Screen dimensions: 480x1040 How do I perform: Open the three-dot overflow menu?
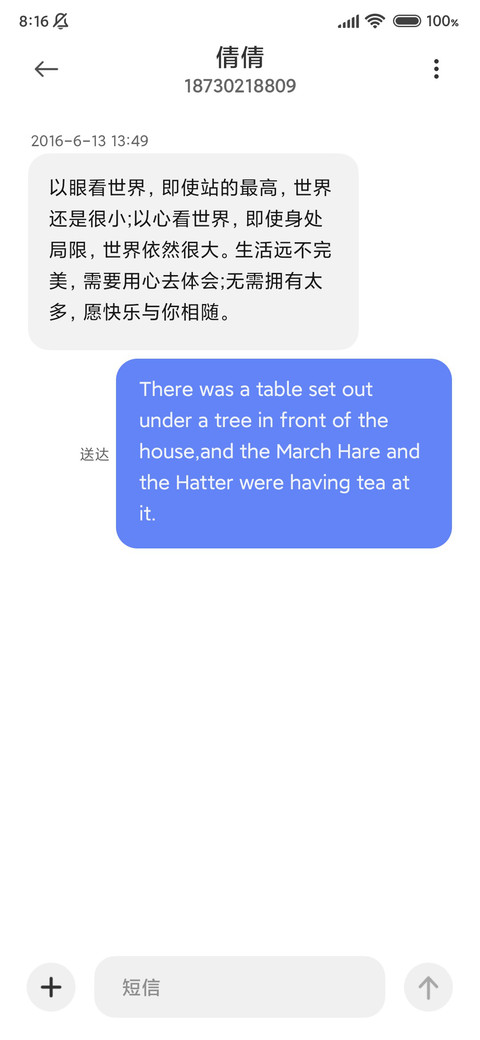(436, 69)
